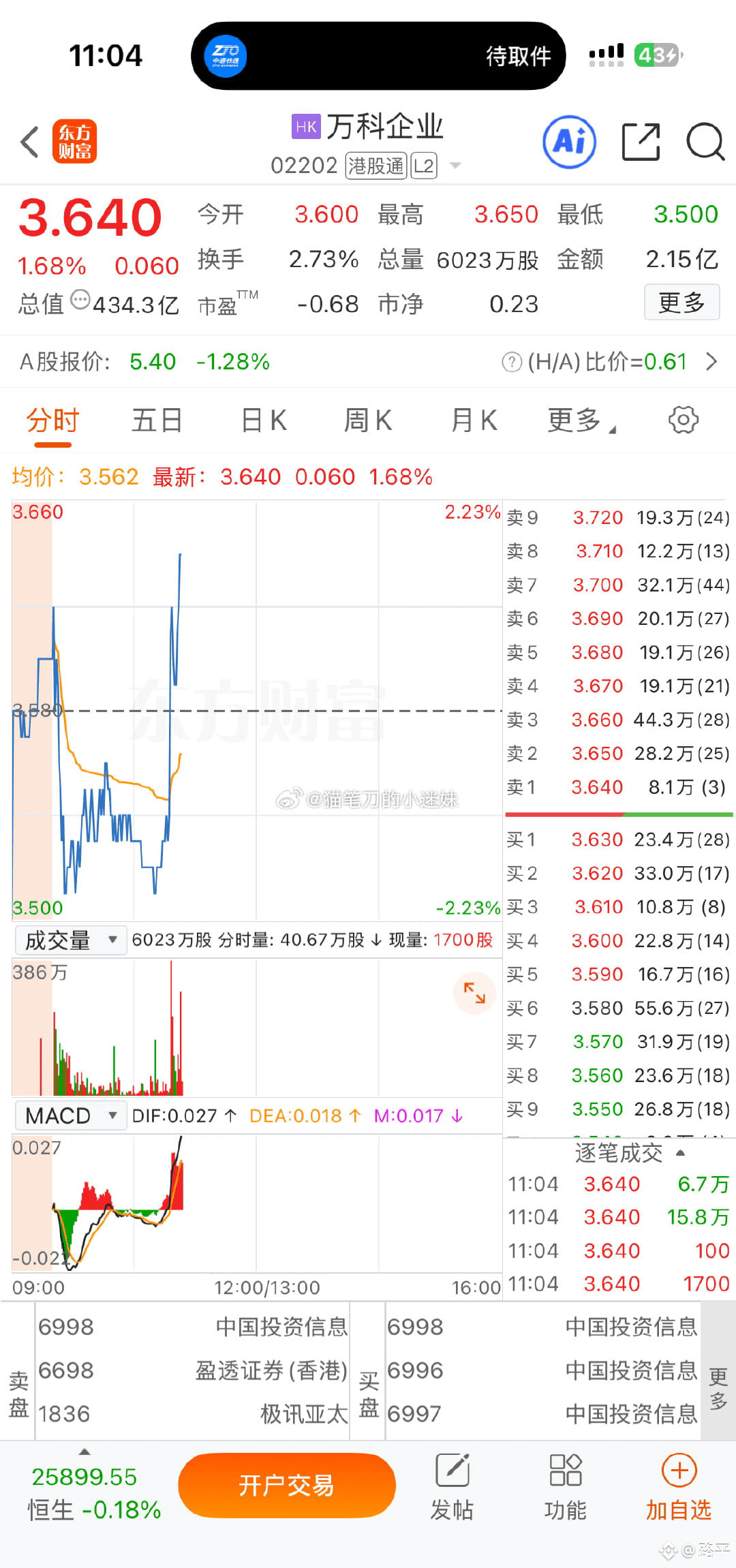Expand the chart to full screen
The width and height of the screenshot is (736, 1568).
pyautogui.click(x=474, y=992)
